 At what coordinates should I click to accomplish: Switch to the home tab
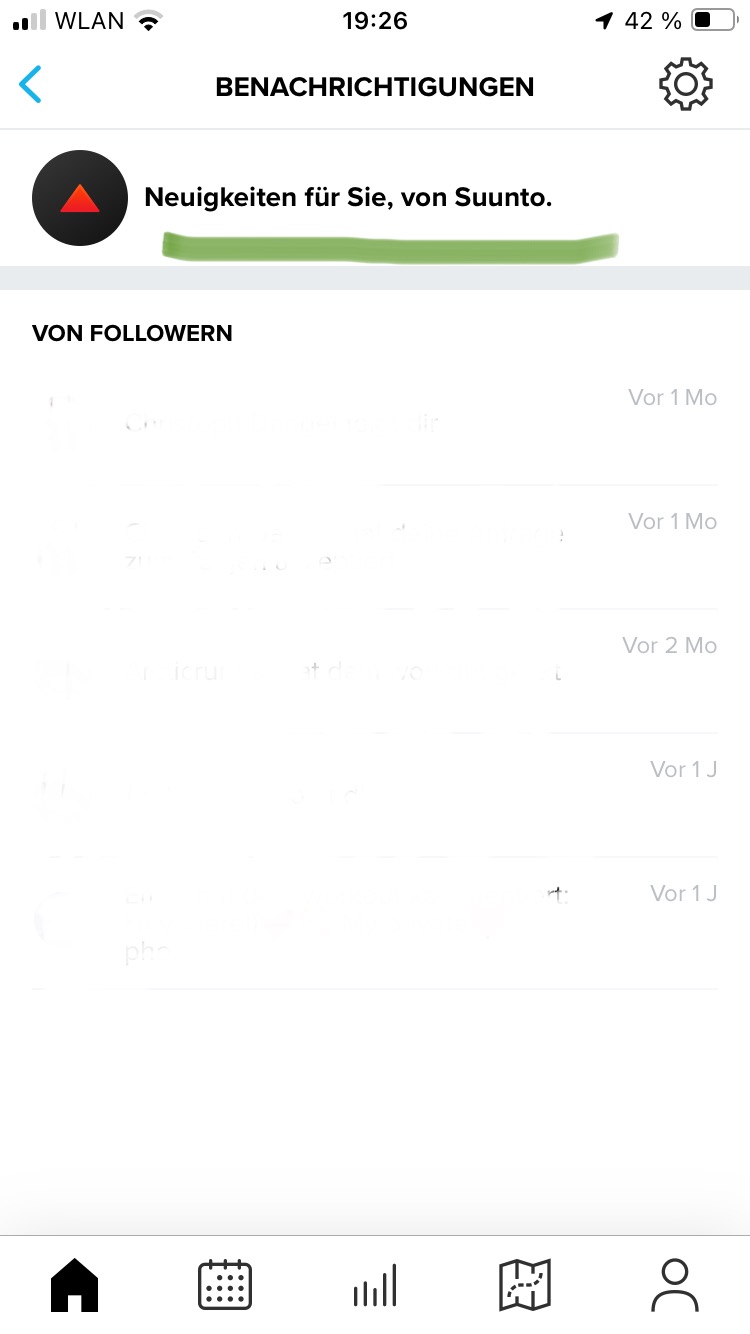[x=75, y=1286]
